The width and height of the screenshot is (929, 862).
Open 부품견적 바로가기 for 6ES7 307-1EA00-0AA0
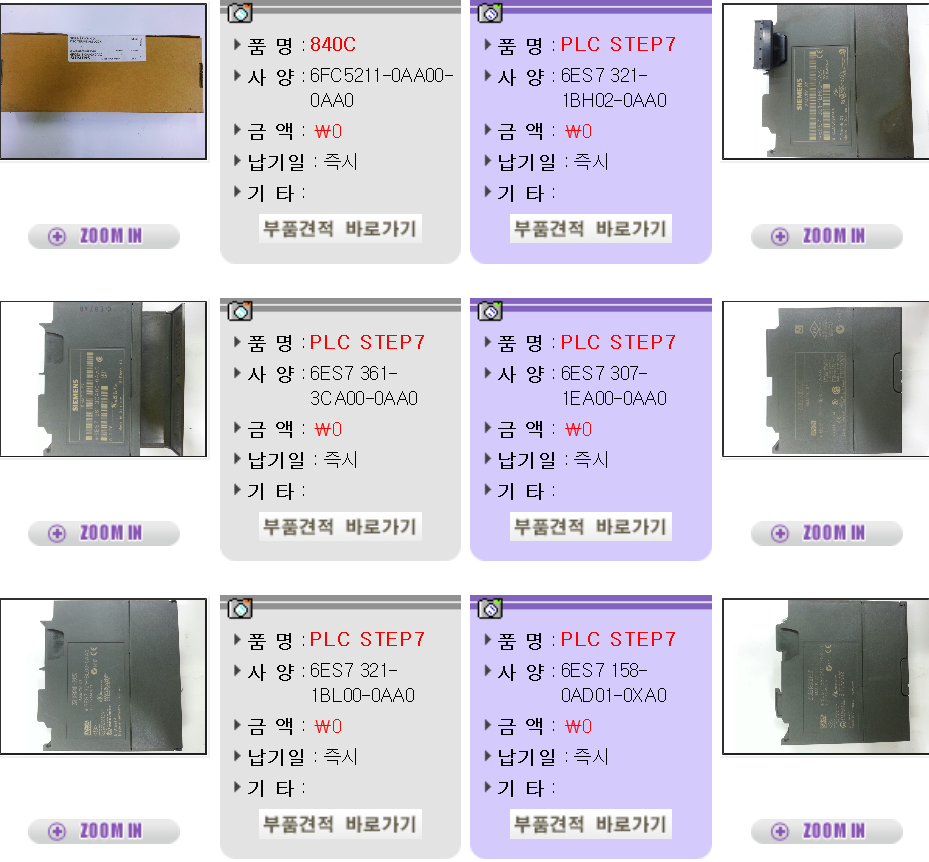pos(590,526)
